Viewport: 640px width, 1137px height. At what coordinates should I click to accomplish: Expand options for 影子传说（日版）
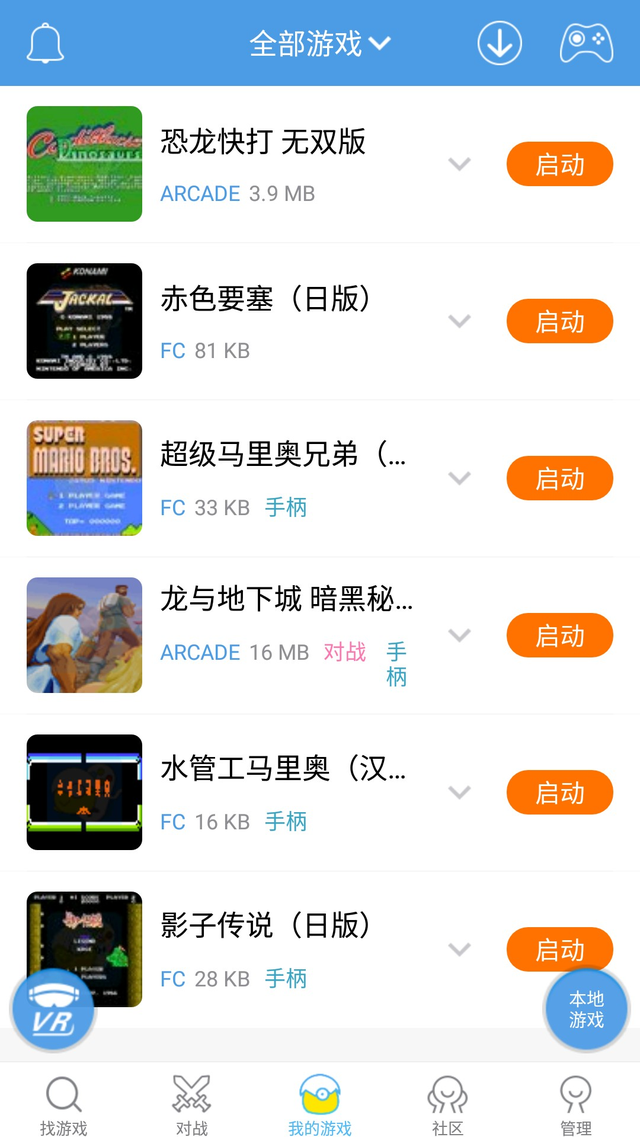click(459, 949)
